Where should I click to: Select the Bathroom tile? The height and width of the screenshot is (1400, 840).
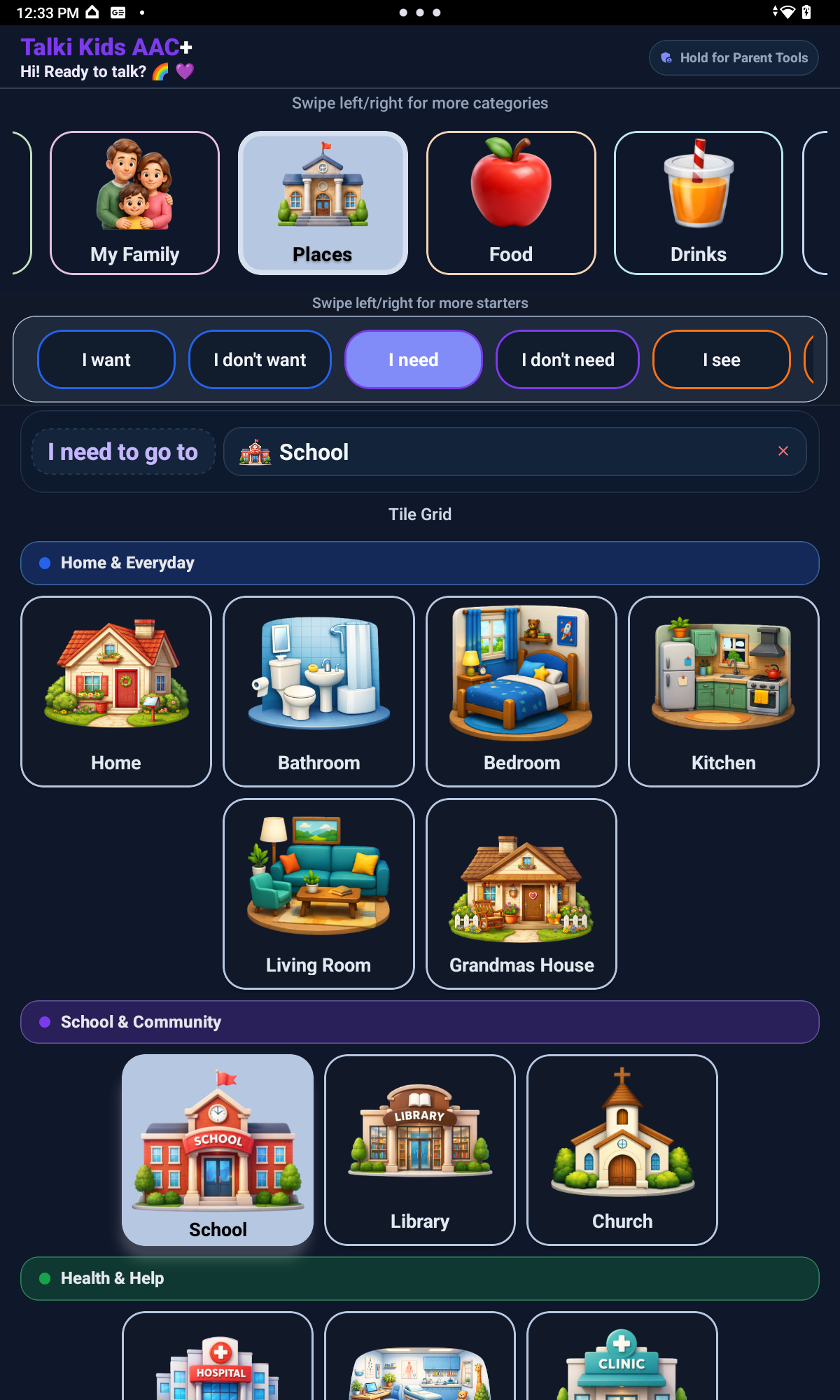pos(318,692)
